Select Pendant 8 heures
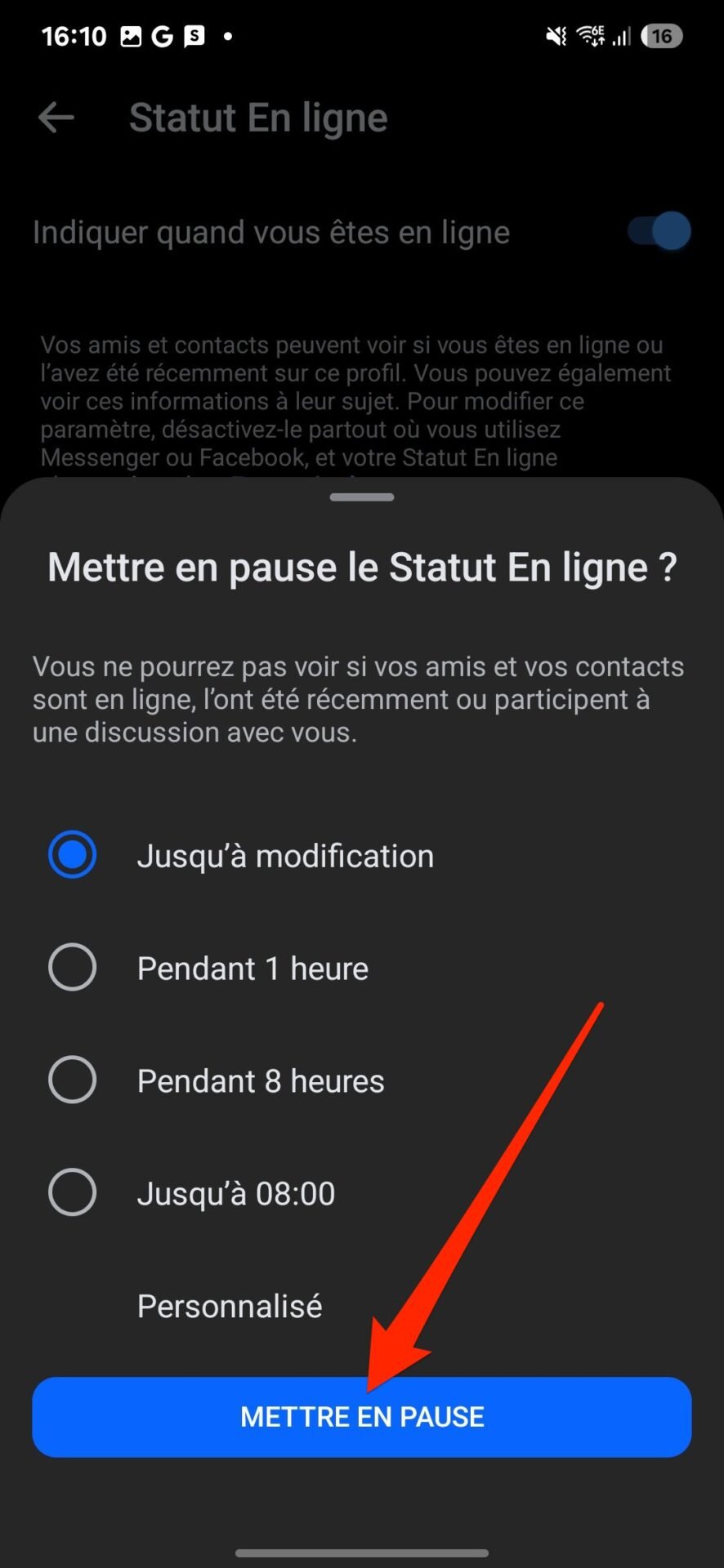724x1568 pixels. pyautogui.click(x=362, y=1080)
